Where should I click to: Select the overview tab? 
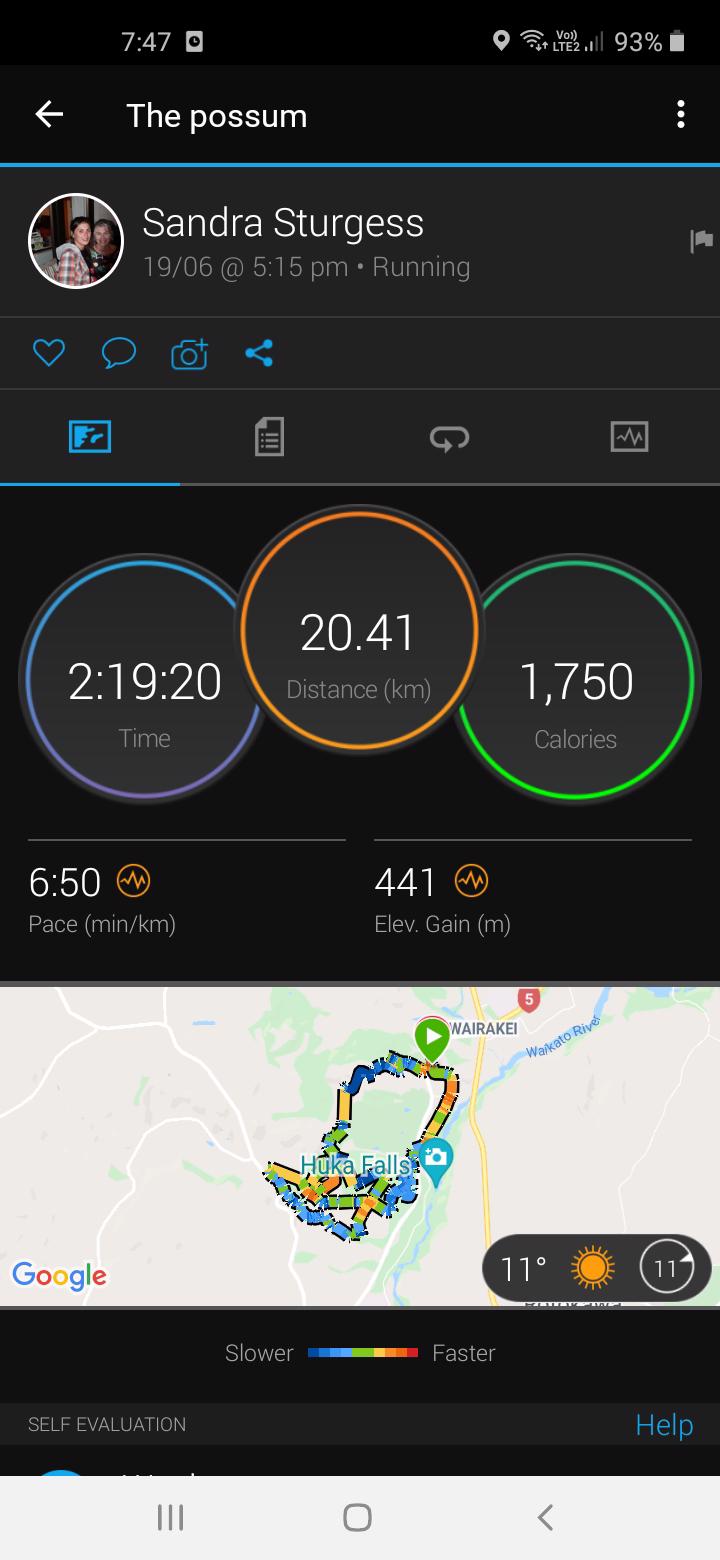click(90, 437)
